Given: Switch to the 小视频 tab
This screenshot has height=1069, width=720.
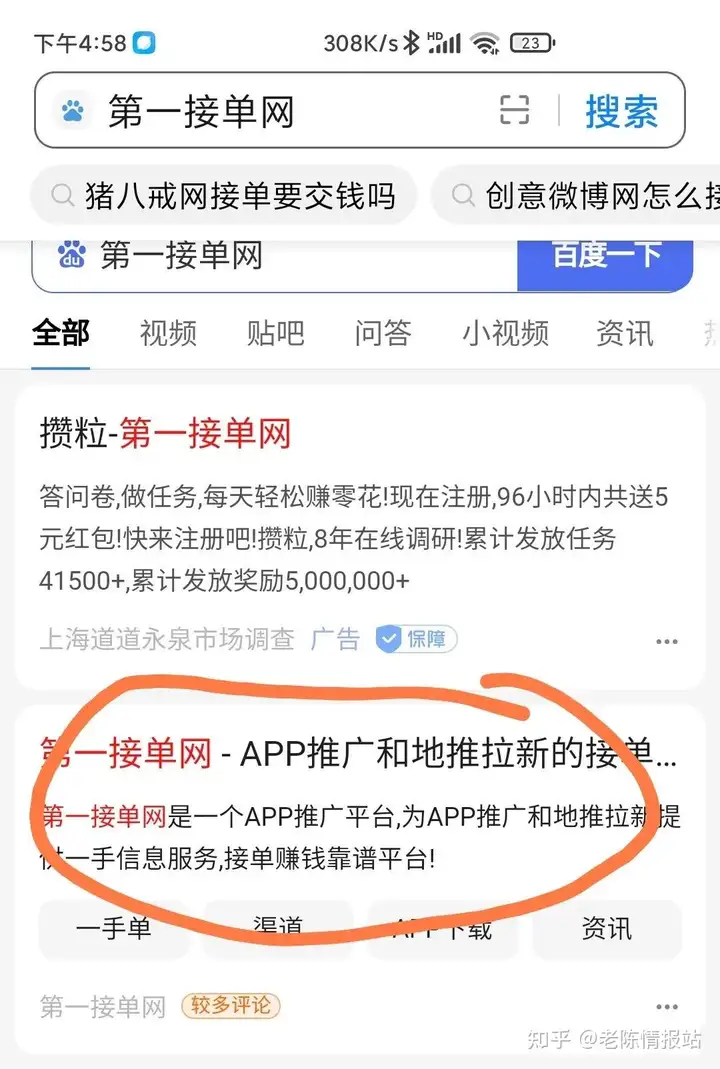Looking at the screenshot, I should click(x=505, y=333).
